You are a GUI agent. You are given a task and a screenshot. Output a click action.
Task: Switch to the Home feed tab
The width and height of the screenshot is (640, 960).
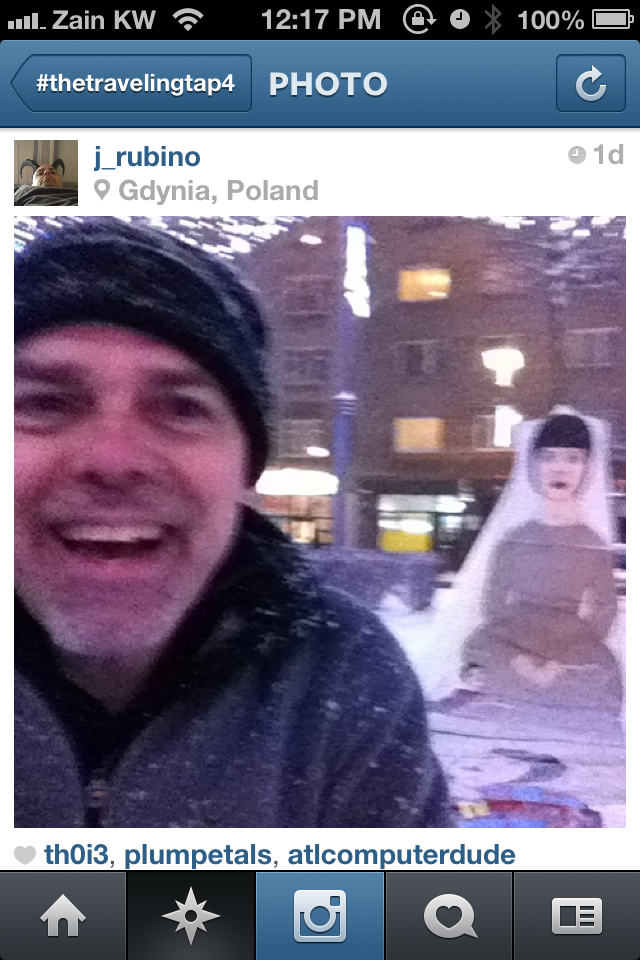tap(63, 916)
